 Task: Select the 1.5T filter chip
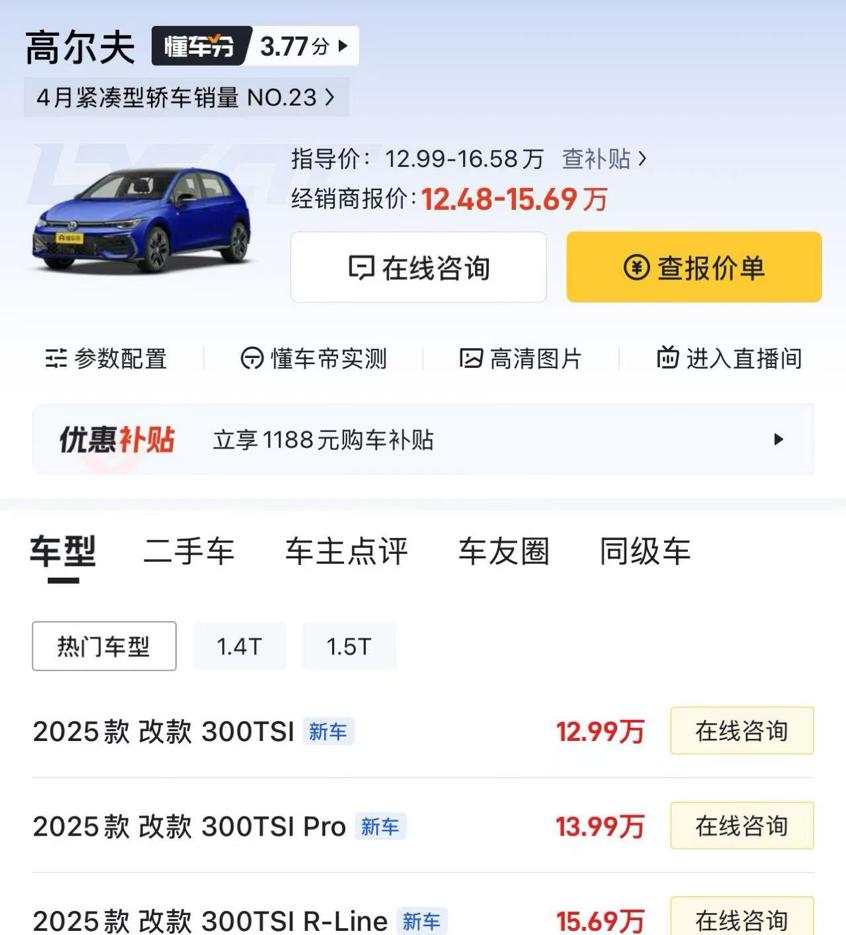click(349, 647)
